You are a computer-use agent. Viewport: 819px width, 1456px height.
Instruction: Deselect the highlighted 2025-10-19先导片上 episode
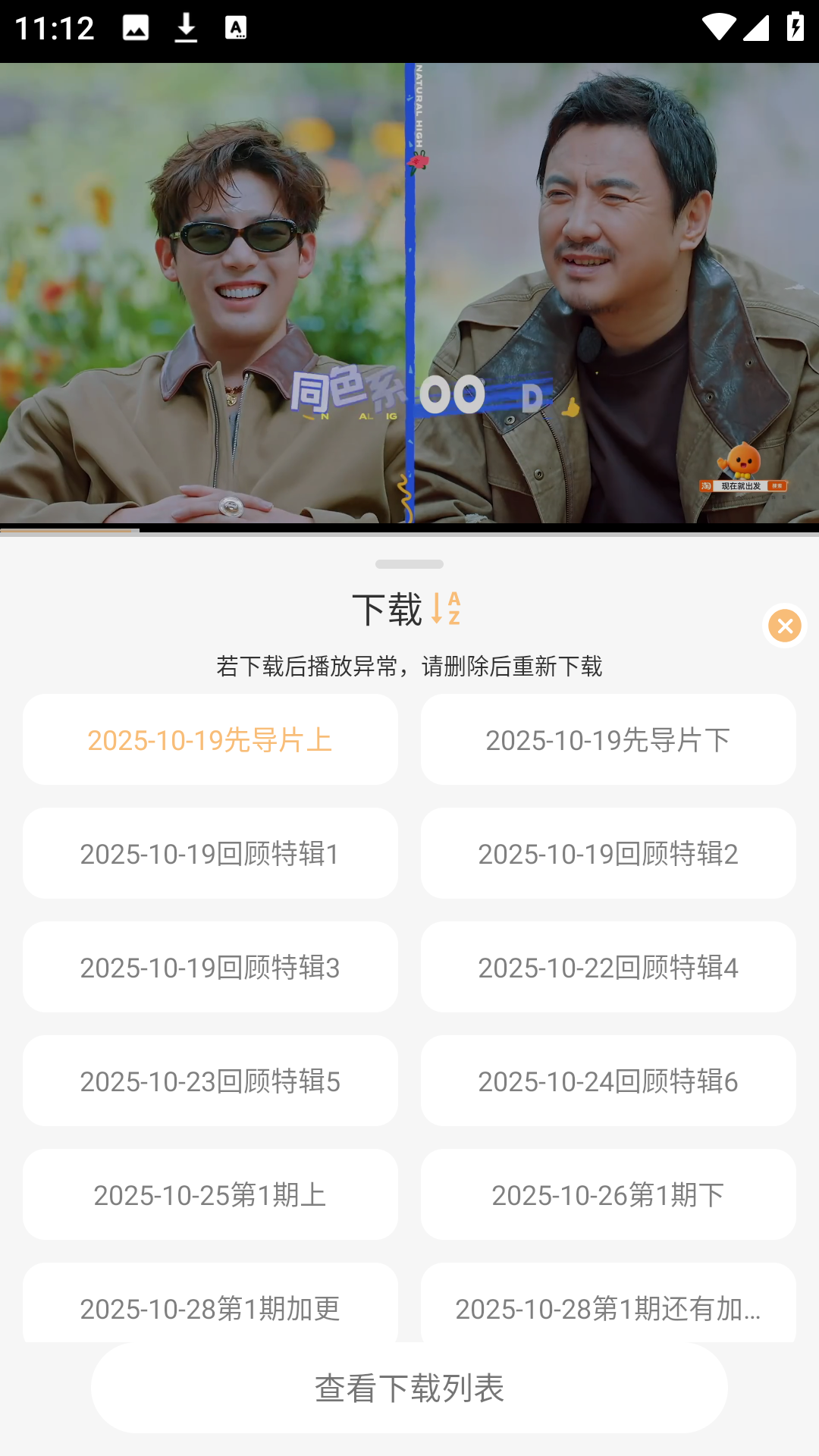210,739
